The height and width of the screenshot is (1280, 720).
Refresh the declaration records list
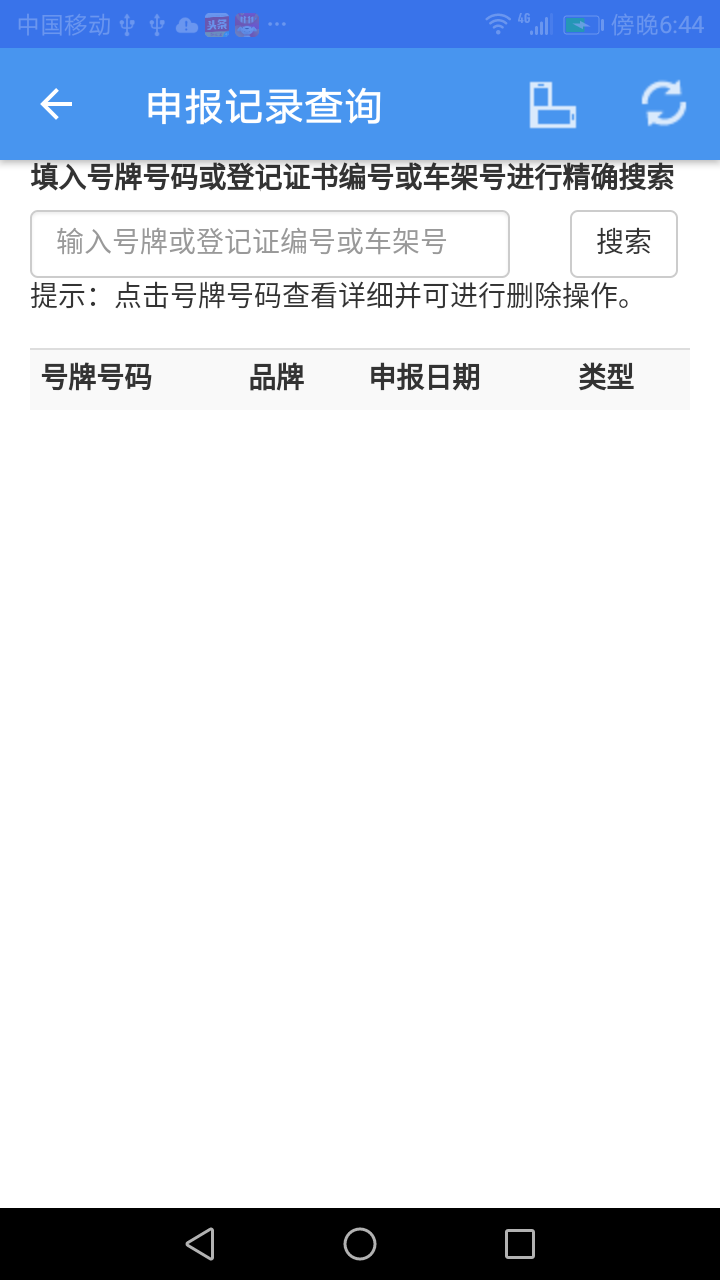pos(664,104)
